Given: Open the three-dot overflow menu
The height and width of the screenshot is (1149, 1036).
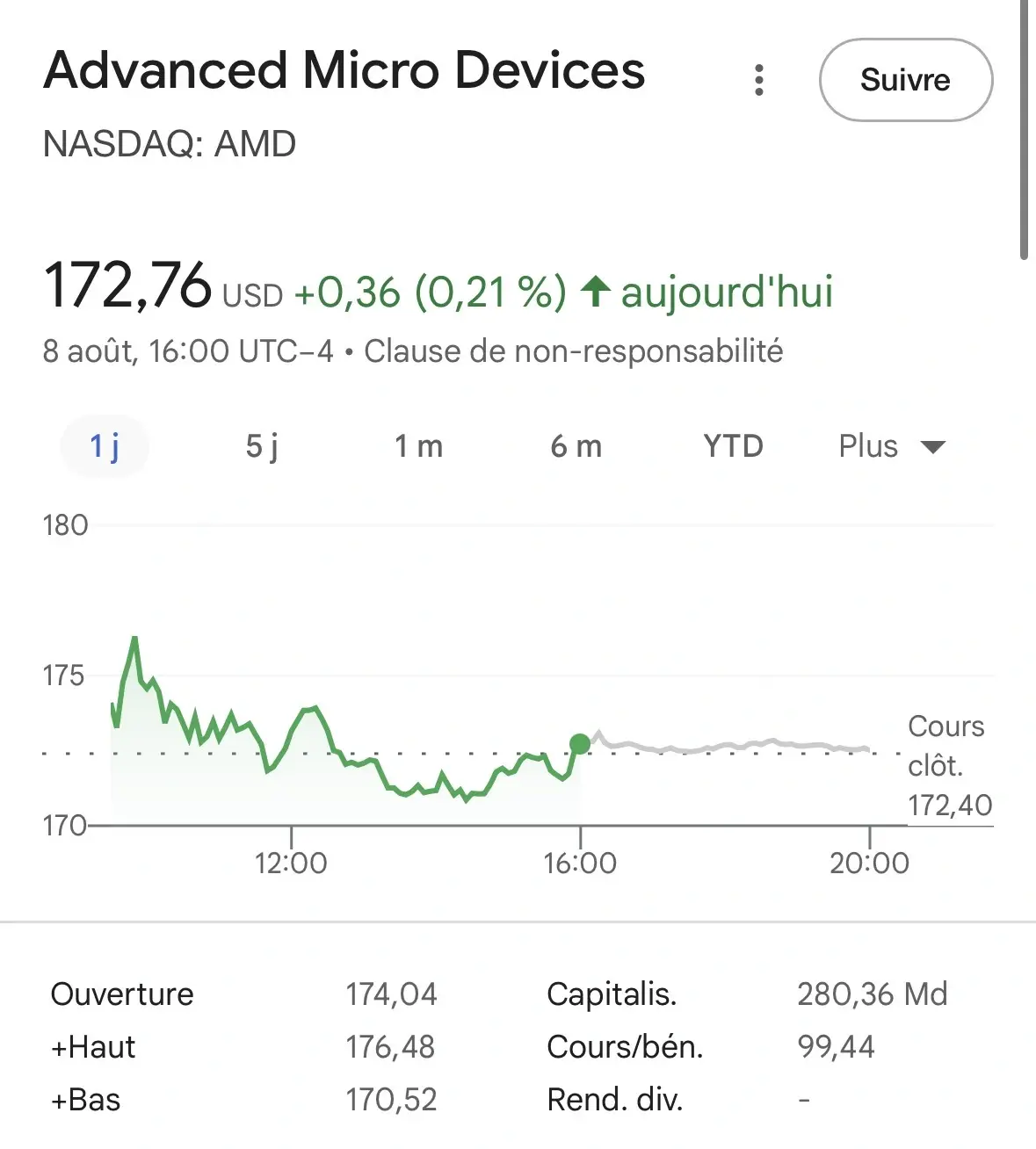Looking at the screenshot, I should tap(758, 80).
